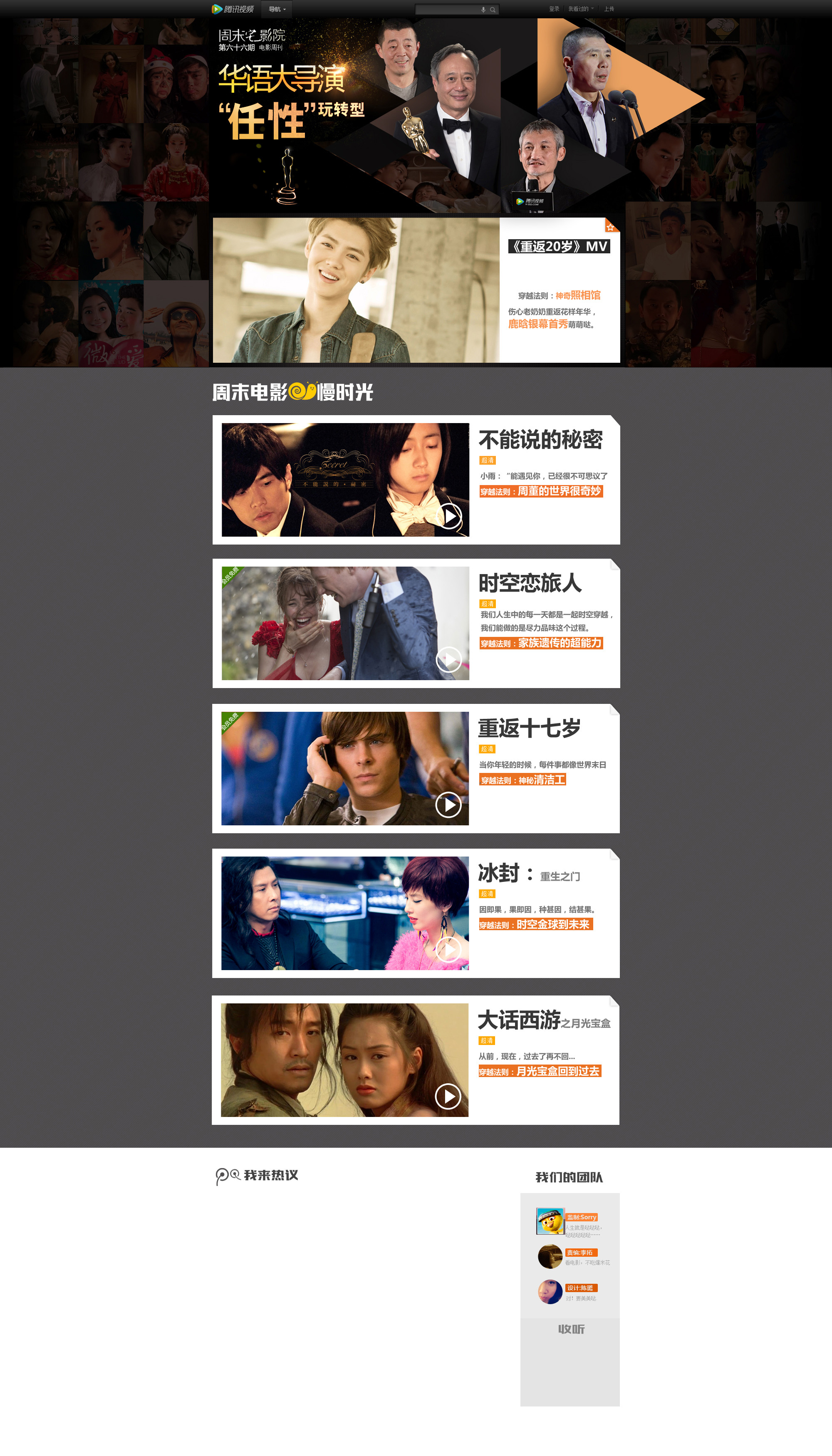The width and height of the screenshot is (832, 1456).
Task: Play 重返十七岁 video
Action: pyautogui.click(x=448, y=805)
